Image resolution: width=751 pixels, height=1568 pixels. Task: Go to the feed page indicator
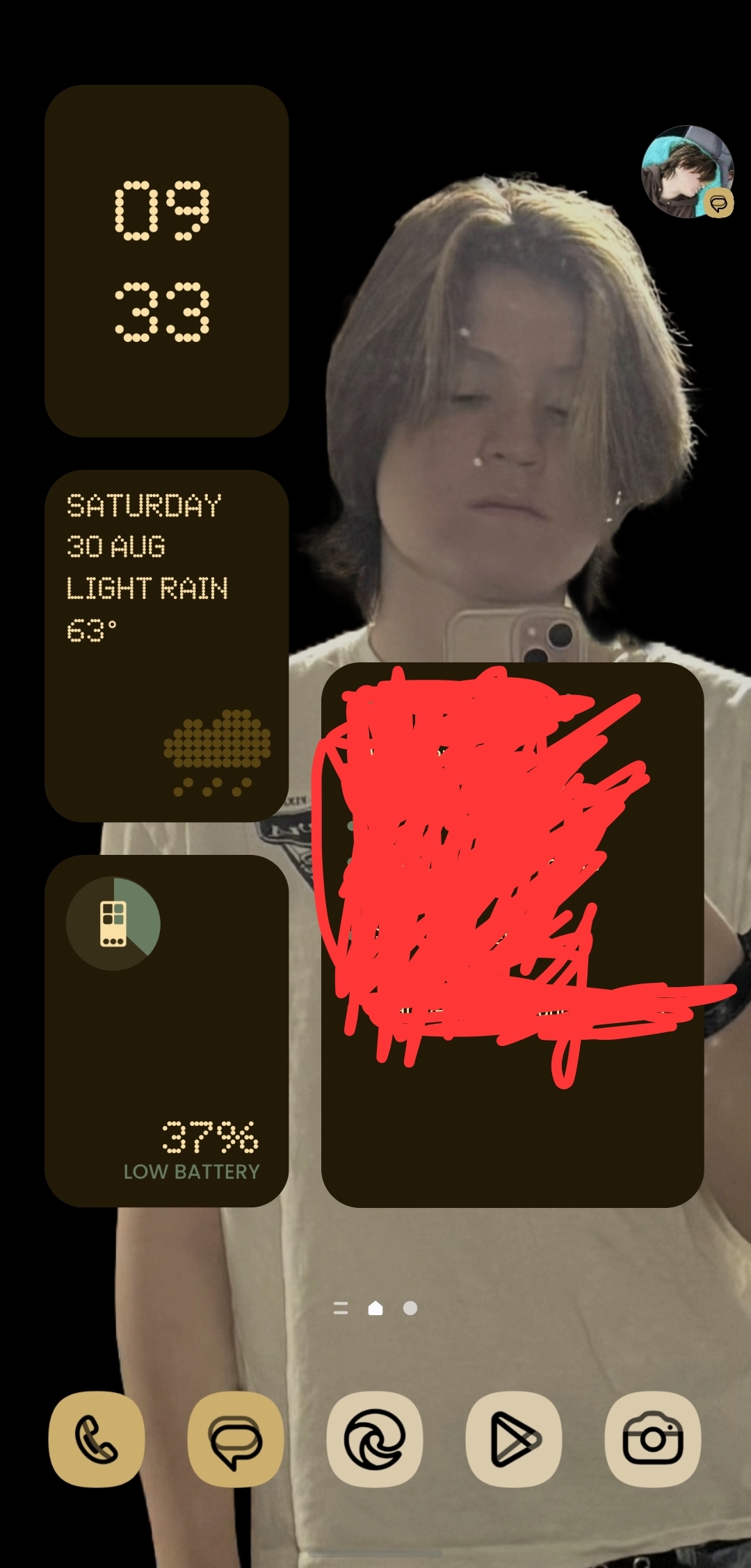coord(341,1308)
